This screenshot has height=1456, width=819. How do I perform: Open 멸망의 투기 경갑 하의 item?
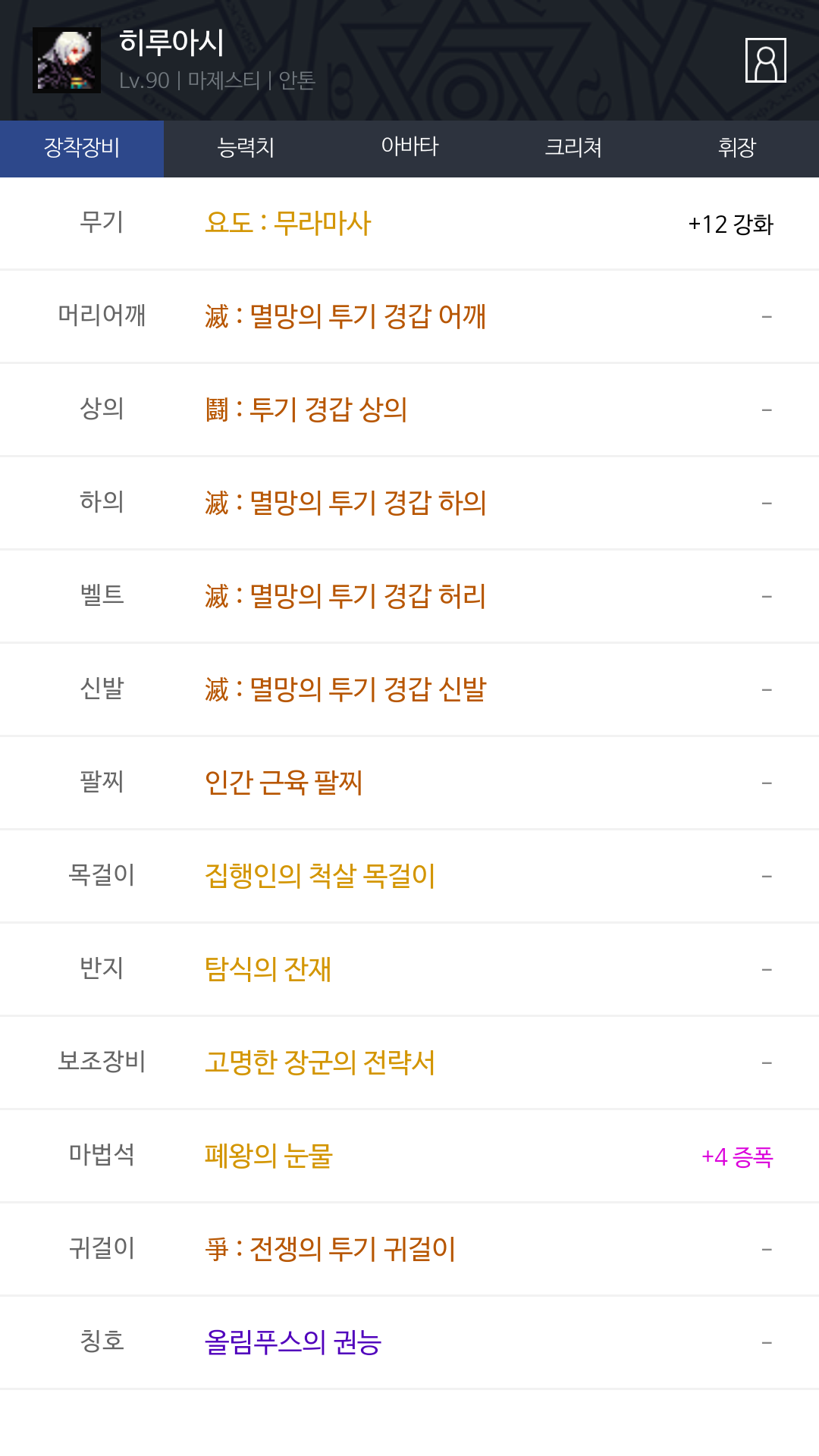pyautogui.click(x=409, y=503)
